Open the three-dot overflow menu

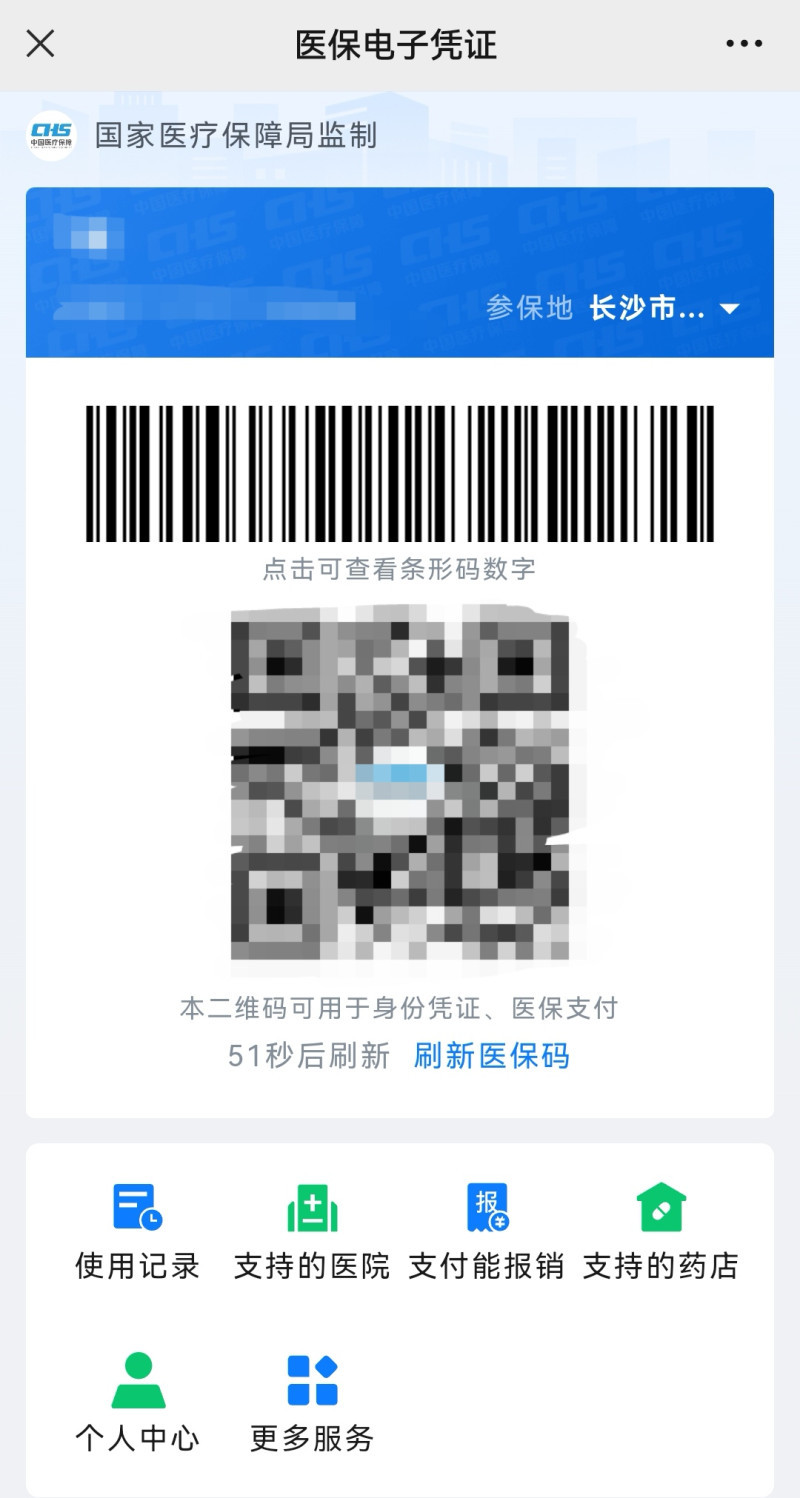tap(744, 44)
